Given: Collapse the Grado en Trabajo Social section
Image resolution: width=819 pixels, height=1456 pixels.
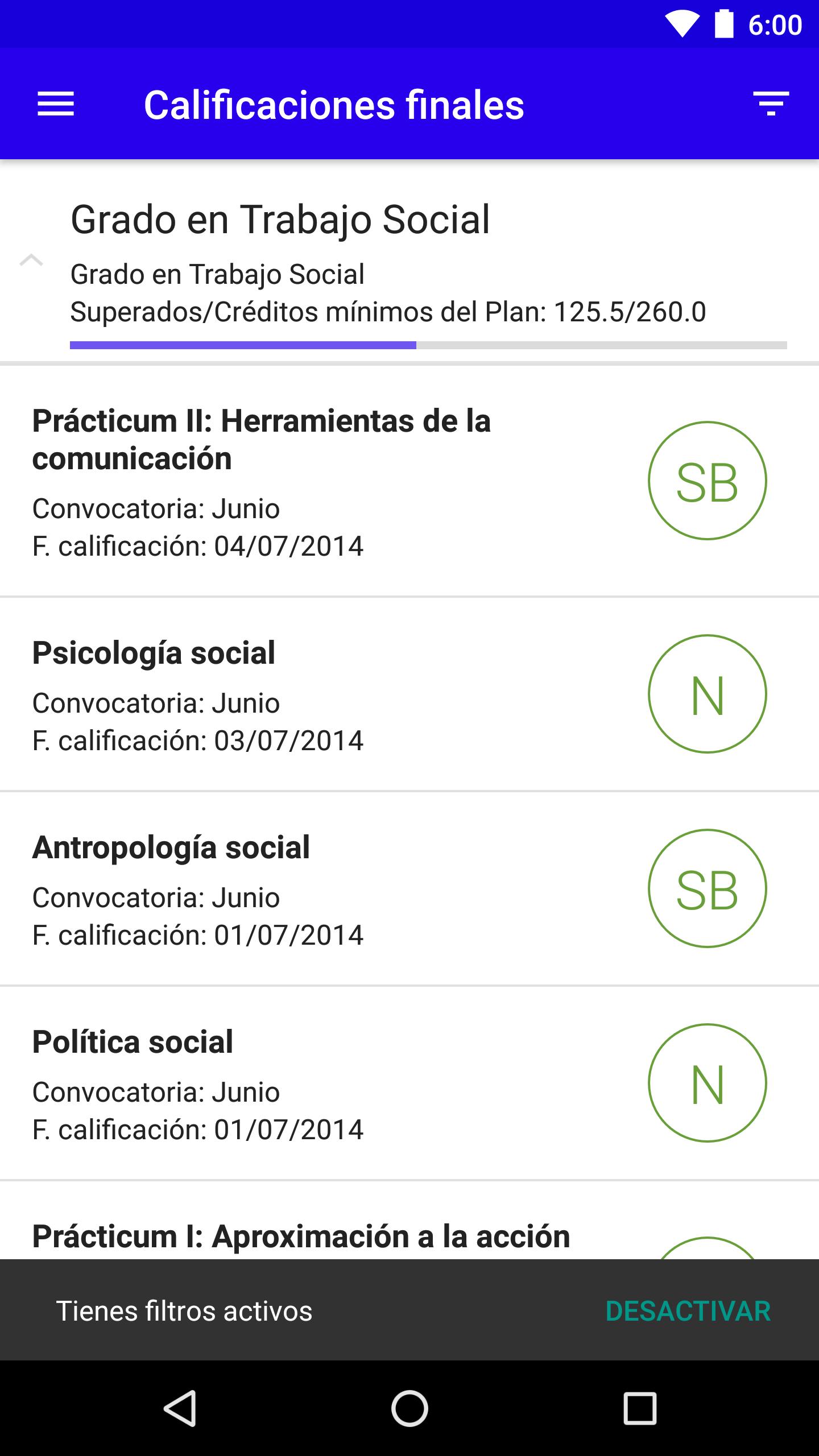Looking at the screenshot, I should [31, 260].
